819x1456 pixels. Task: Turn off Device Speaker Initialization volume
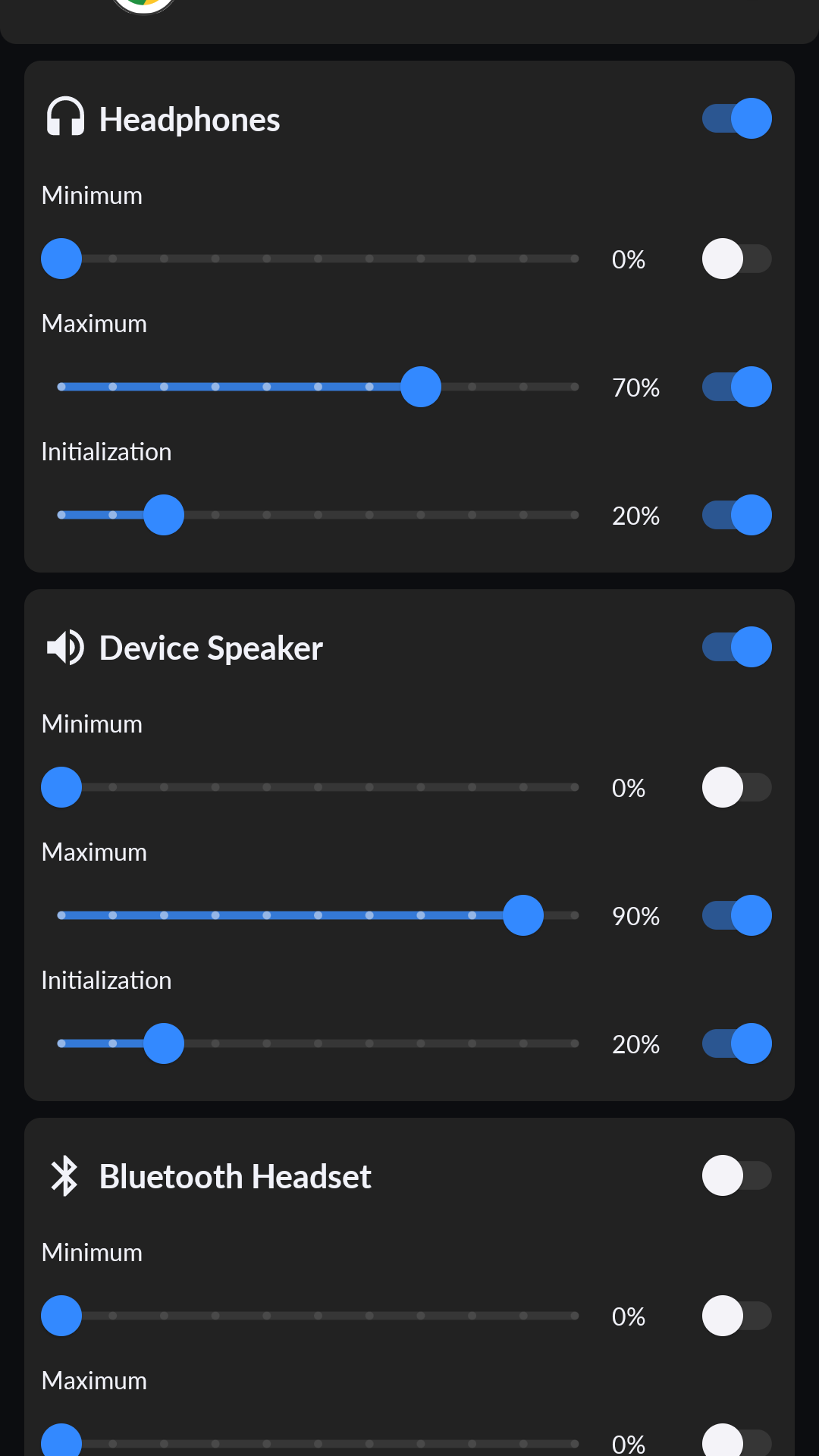tap(736, 1043)
